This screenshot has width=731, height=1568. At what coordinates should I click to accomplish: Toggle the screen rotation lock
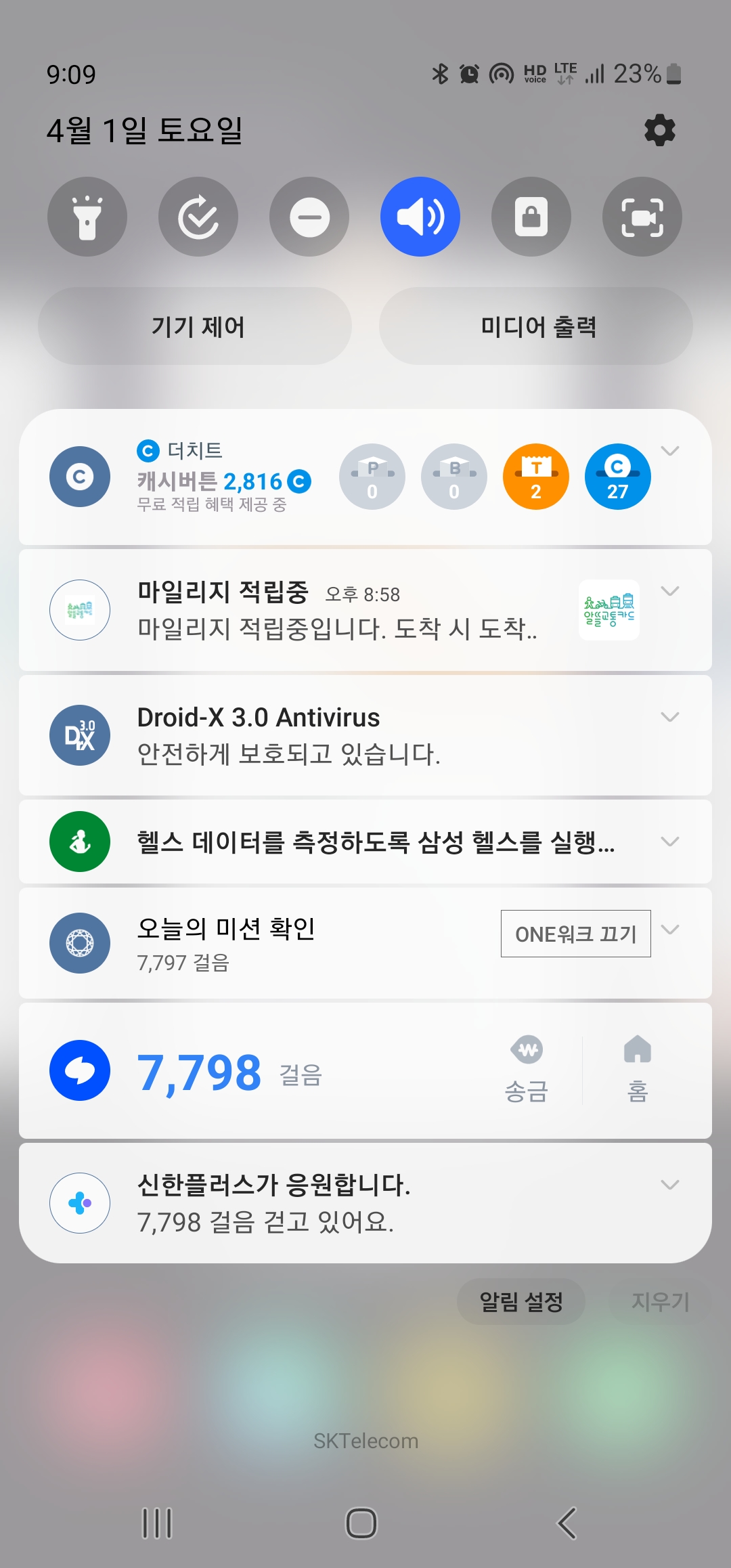(x=531, y=217)
